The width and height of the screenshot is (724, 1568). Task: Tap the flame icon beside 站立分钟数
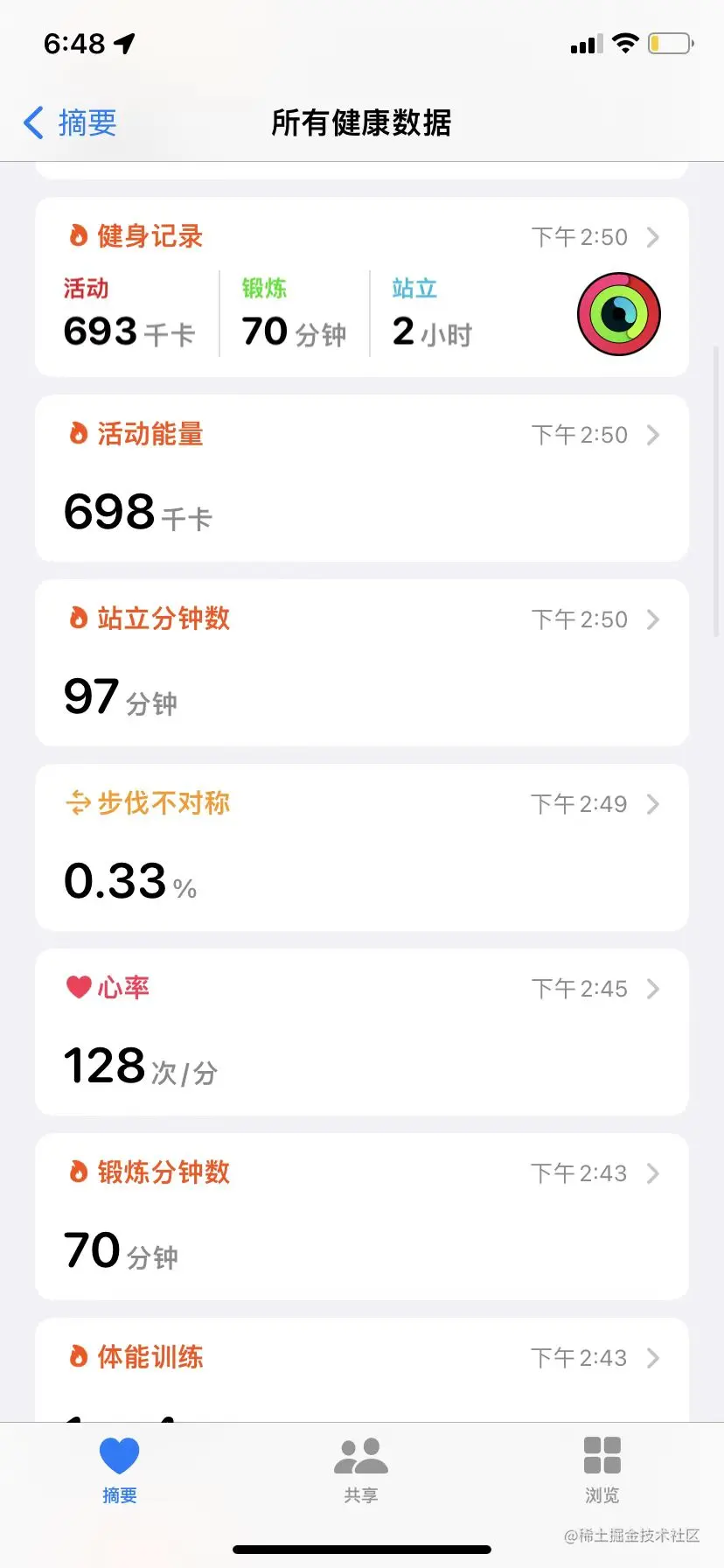click(x=77, y=618)
